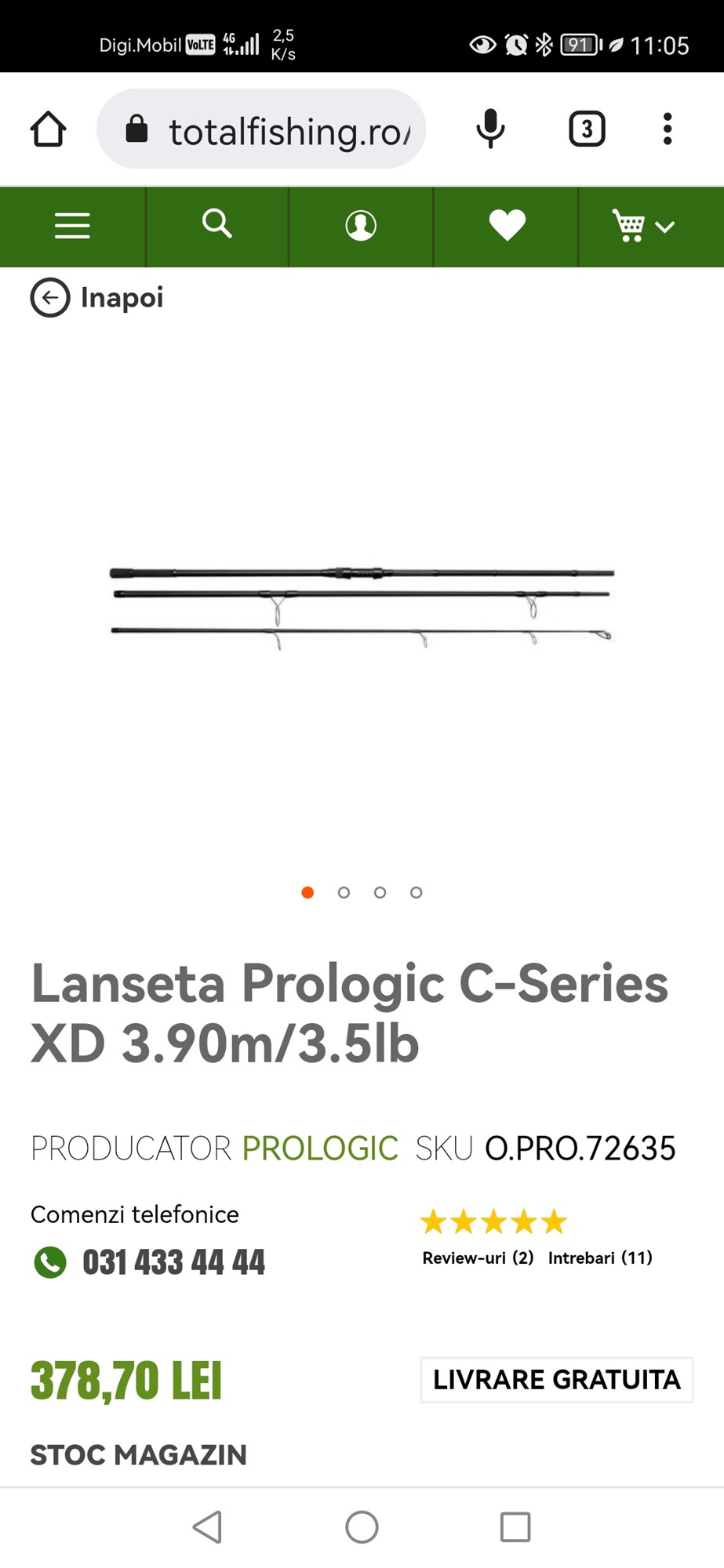This screenshot has height=1568, width=724.
Task: Open the PROLOGIC producer link
Action: (320, 1149)
